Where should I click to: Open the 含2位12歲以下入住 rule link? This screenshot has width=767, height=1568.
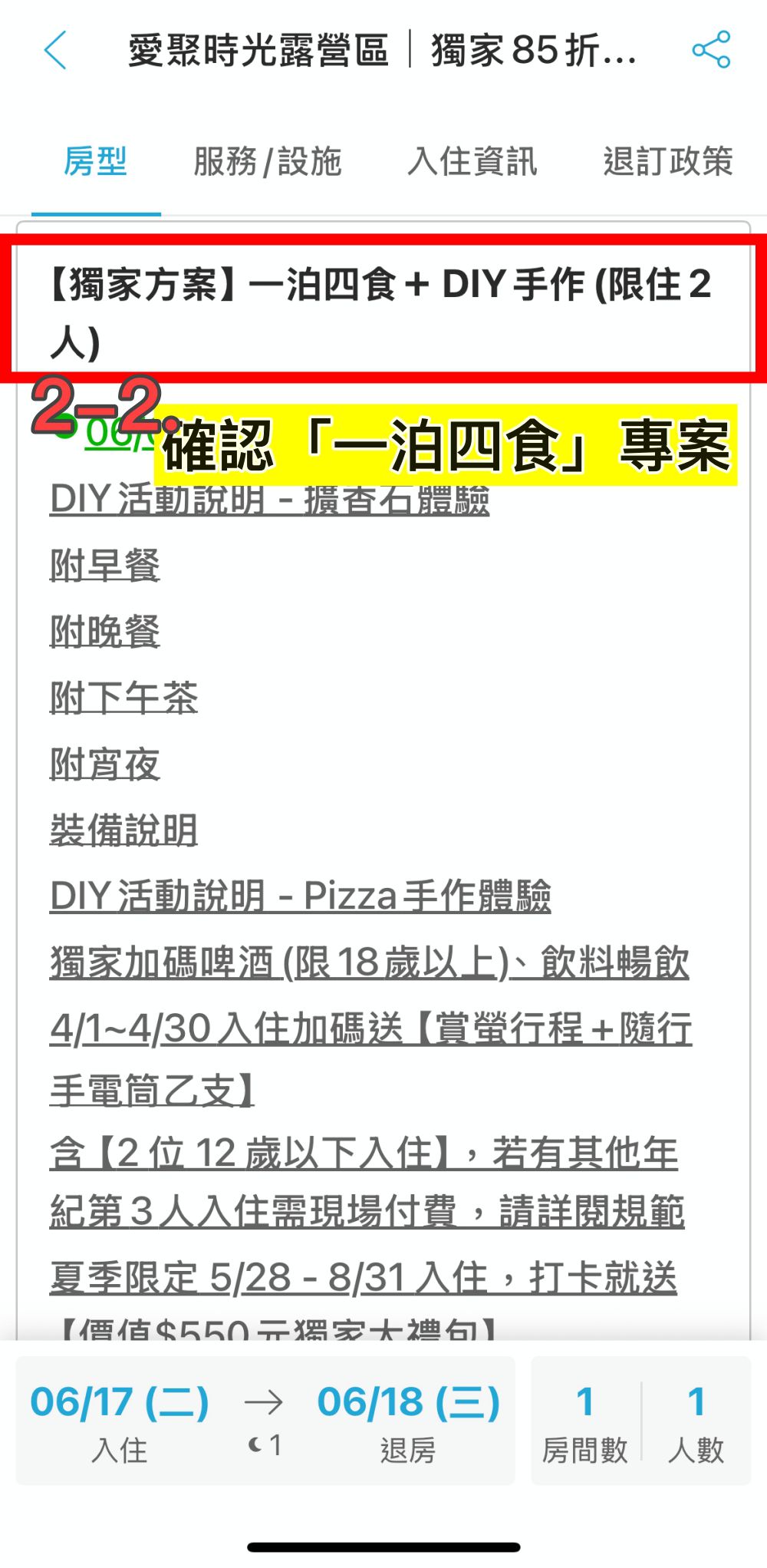click(367, 1182)
